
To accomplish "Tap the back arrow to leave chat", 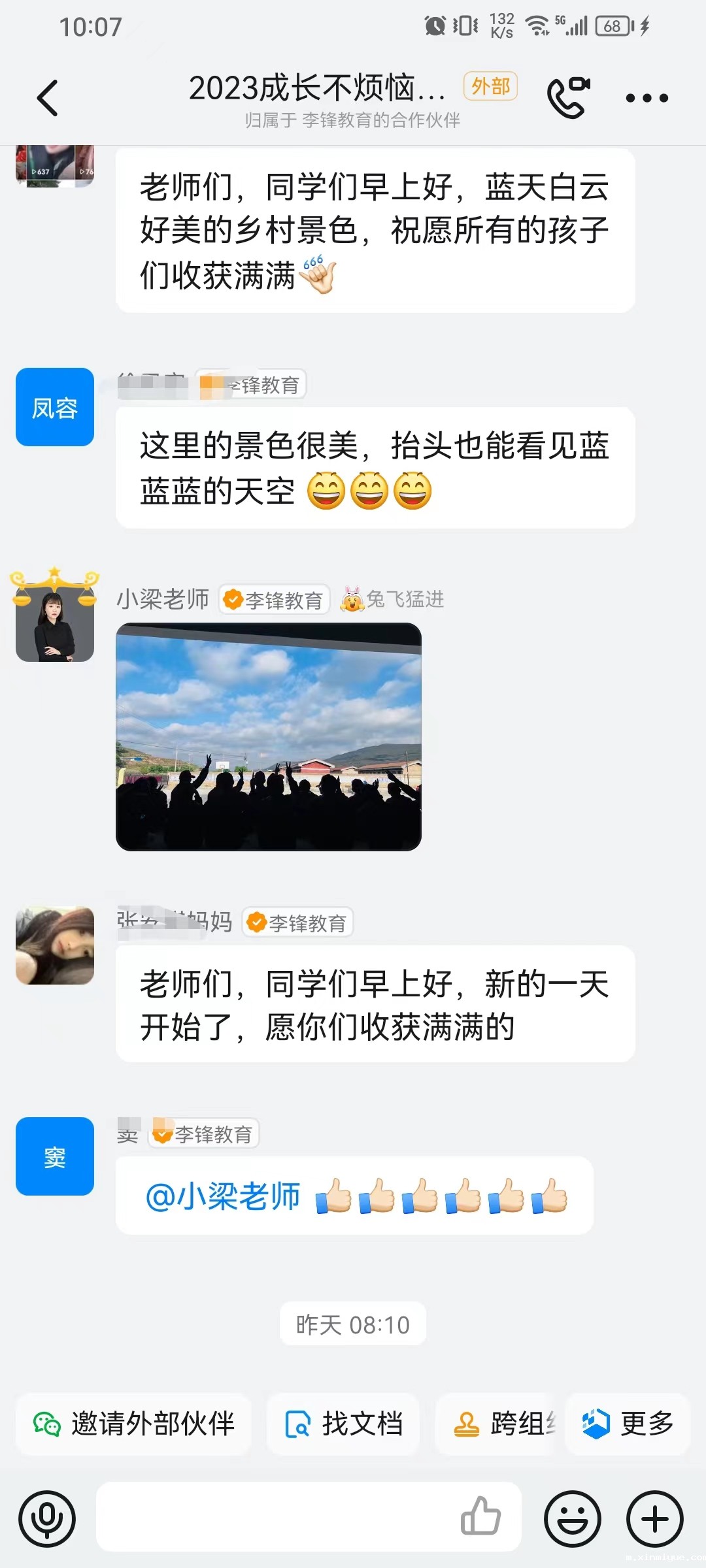I will tap(47, 97).
